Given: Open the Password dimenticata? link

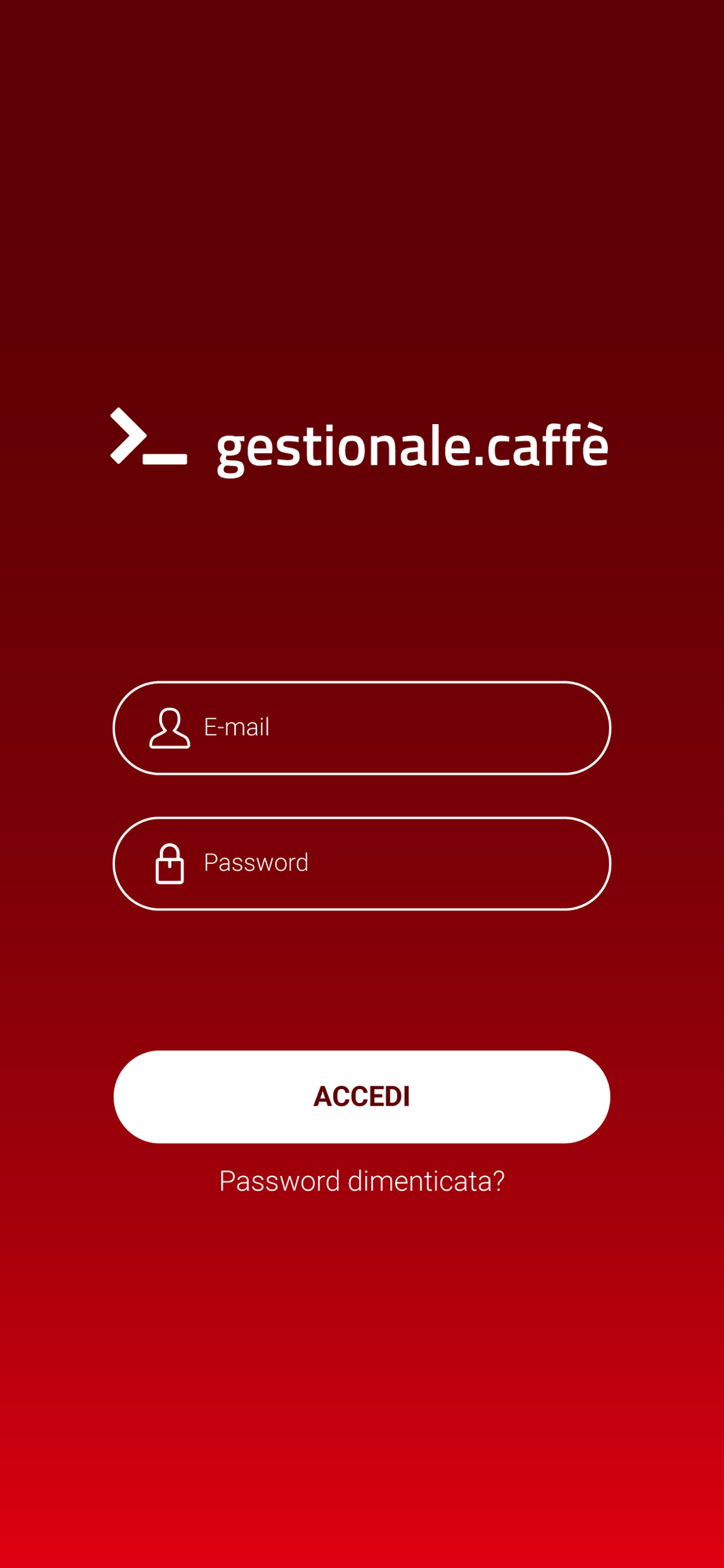Looking at the screenshot, I should coord(361,1181).
